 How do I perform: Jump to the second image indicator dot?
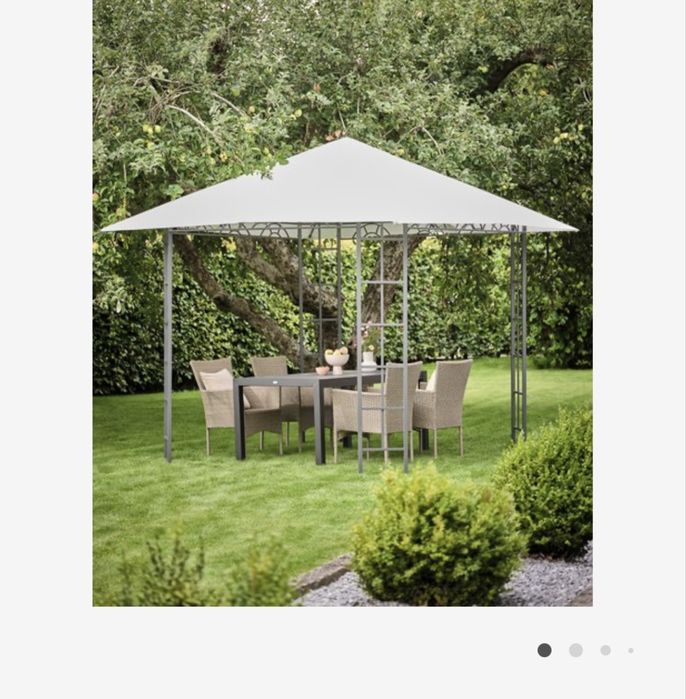point(576,650)
